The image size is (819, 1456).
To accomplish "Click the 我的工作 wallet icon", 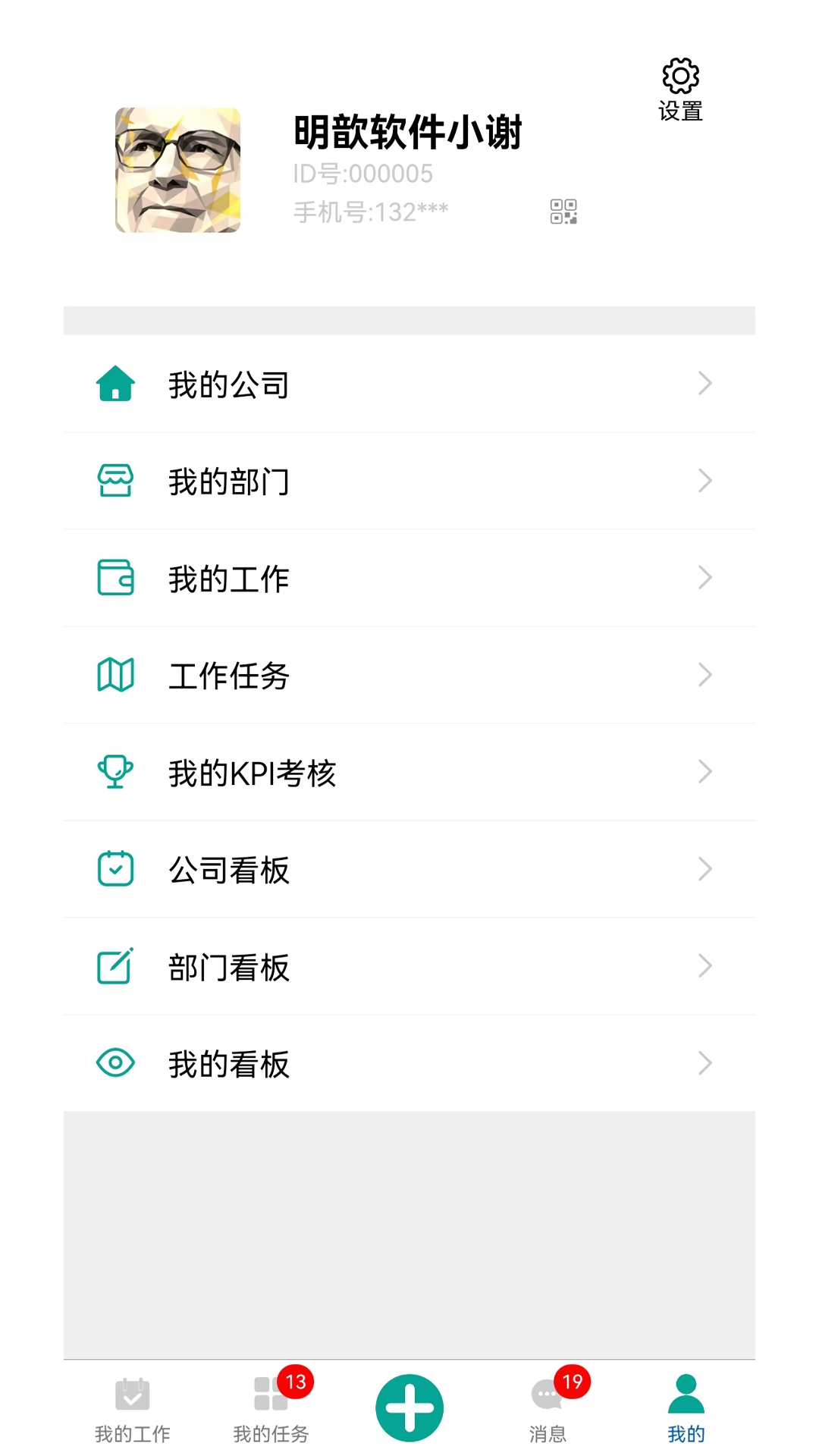I will click(x=115, y=578).
